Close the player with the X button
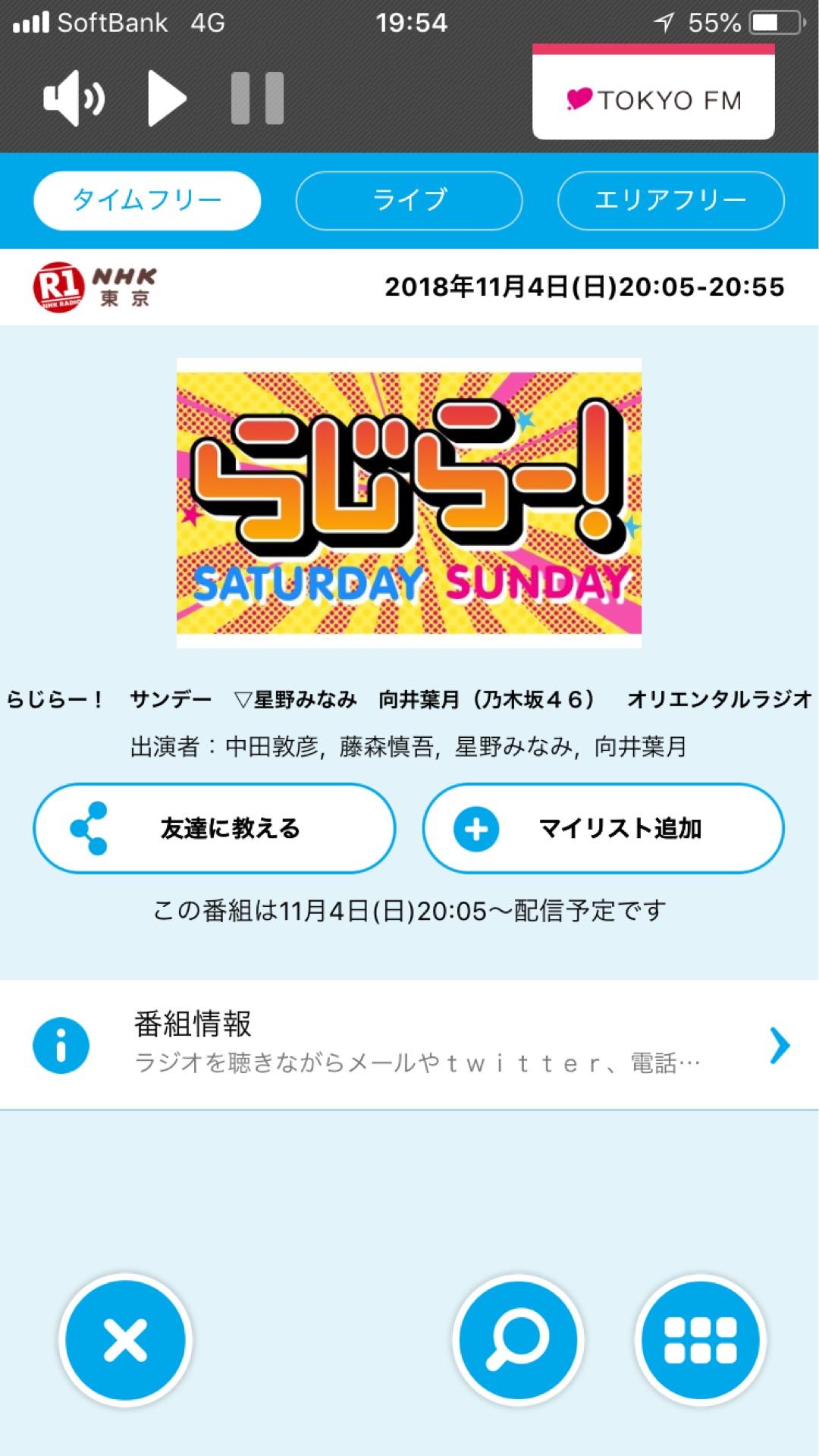The image size is (819, 1456). click(127, 1339)
